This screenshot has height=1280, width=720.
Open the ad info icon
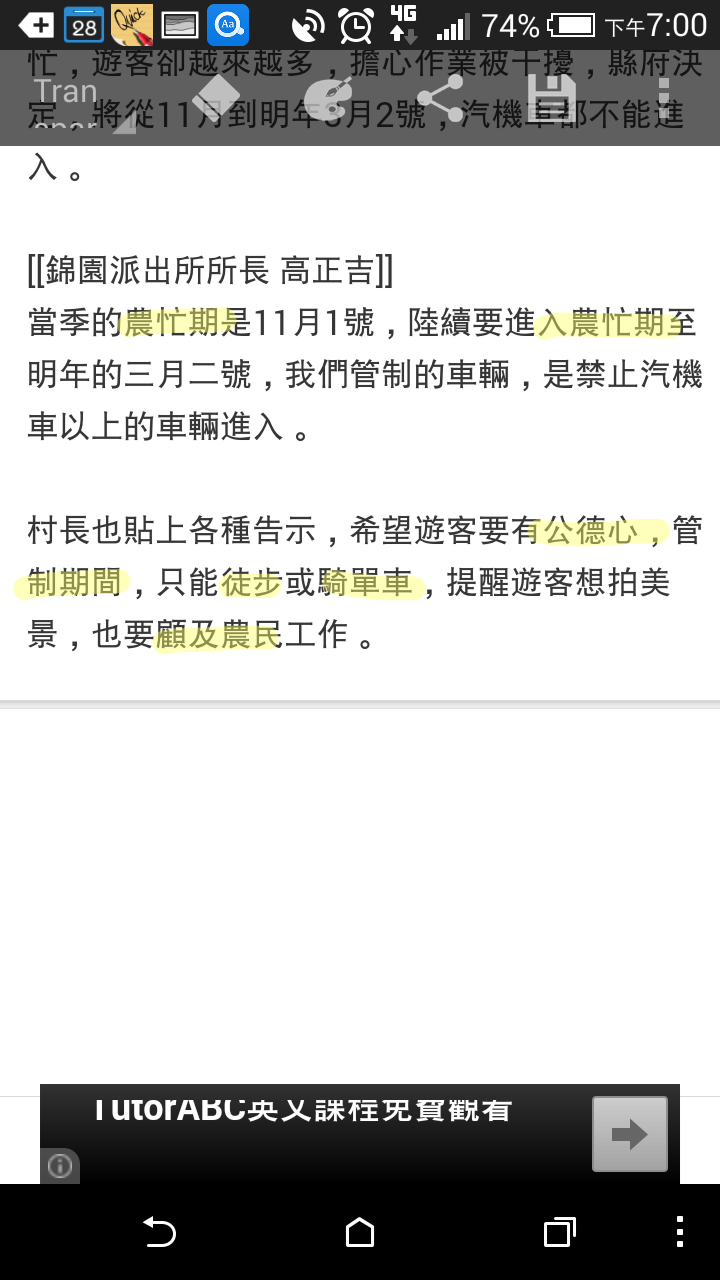pyautogui.click(x=60, y=1166)
